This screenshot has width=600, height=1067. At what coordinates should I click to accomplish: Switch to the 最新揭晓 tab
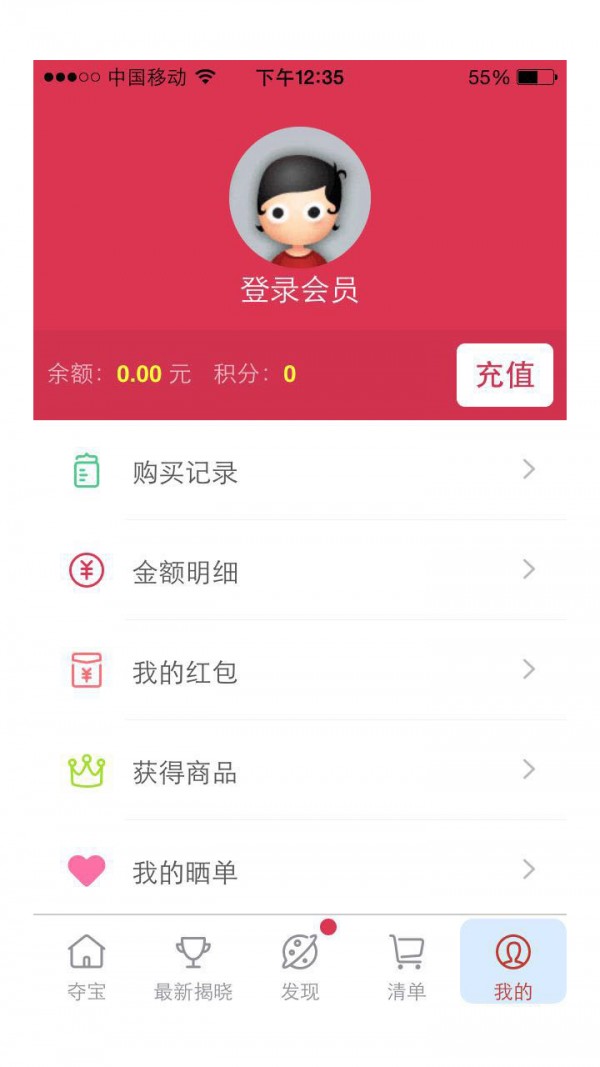pos(193,965)
